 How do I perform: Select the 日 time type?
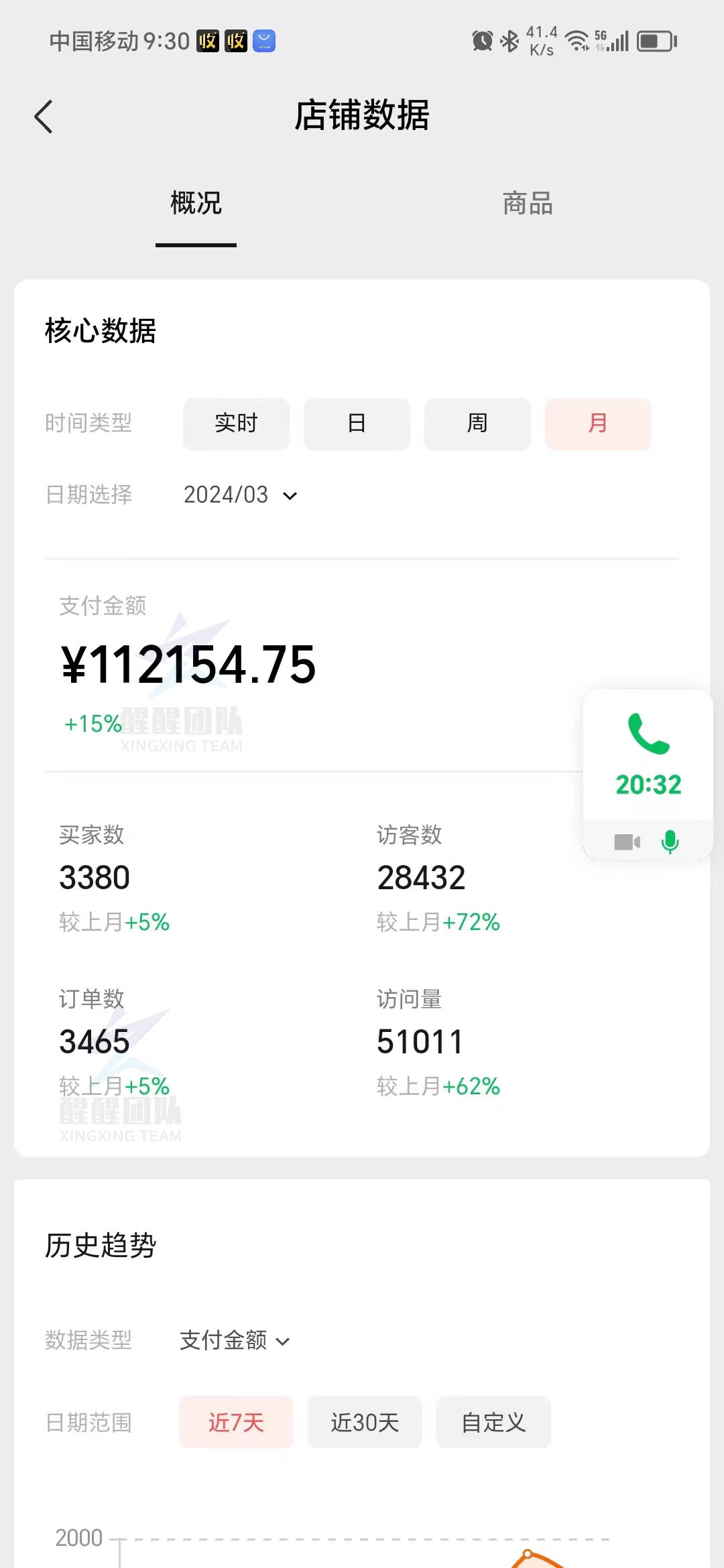pyautogui.click(x=357, y=423)
